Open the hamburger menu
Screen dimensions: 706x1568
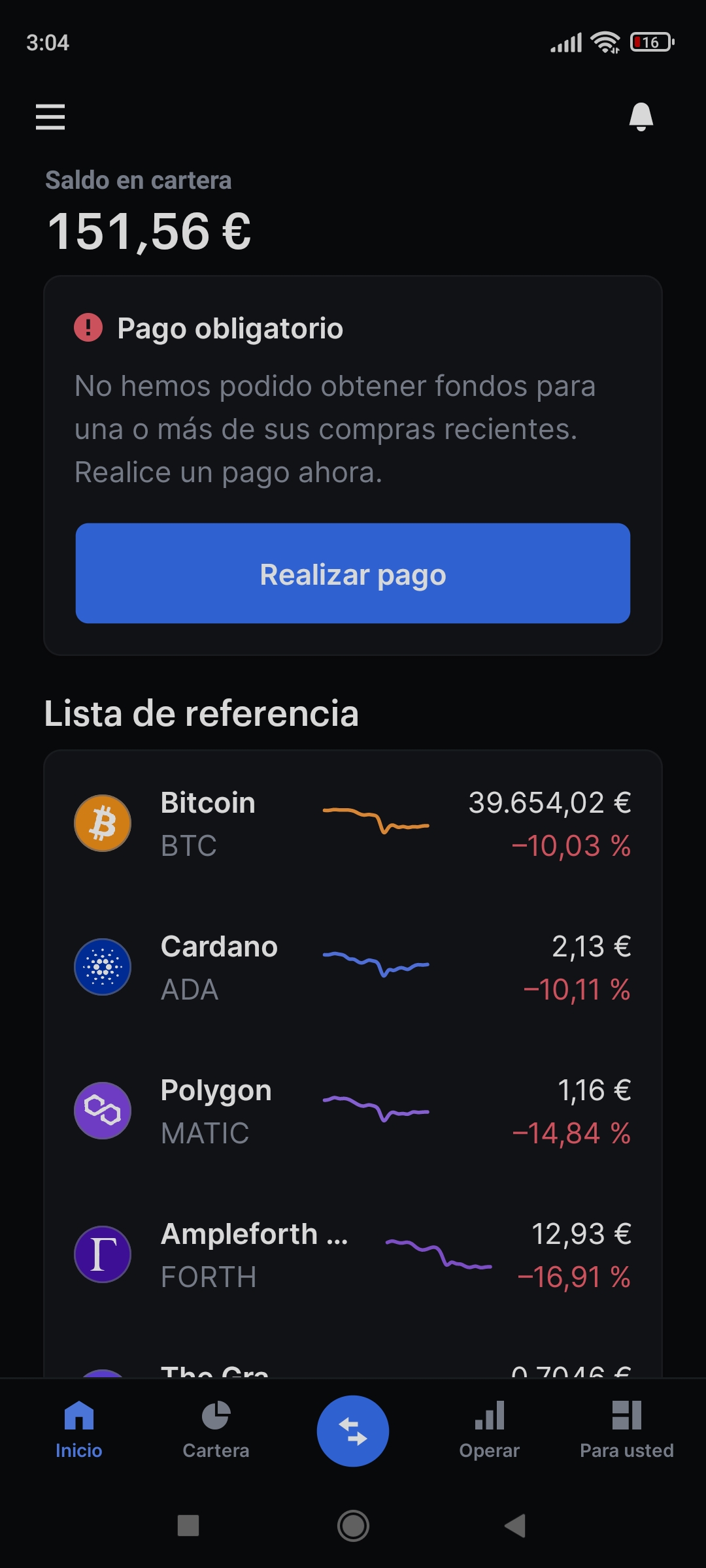tap(50, 117)
